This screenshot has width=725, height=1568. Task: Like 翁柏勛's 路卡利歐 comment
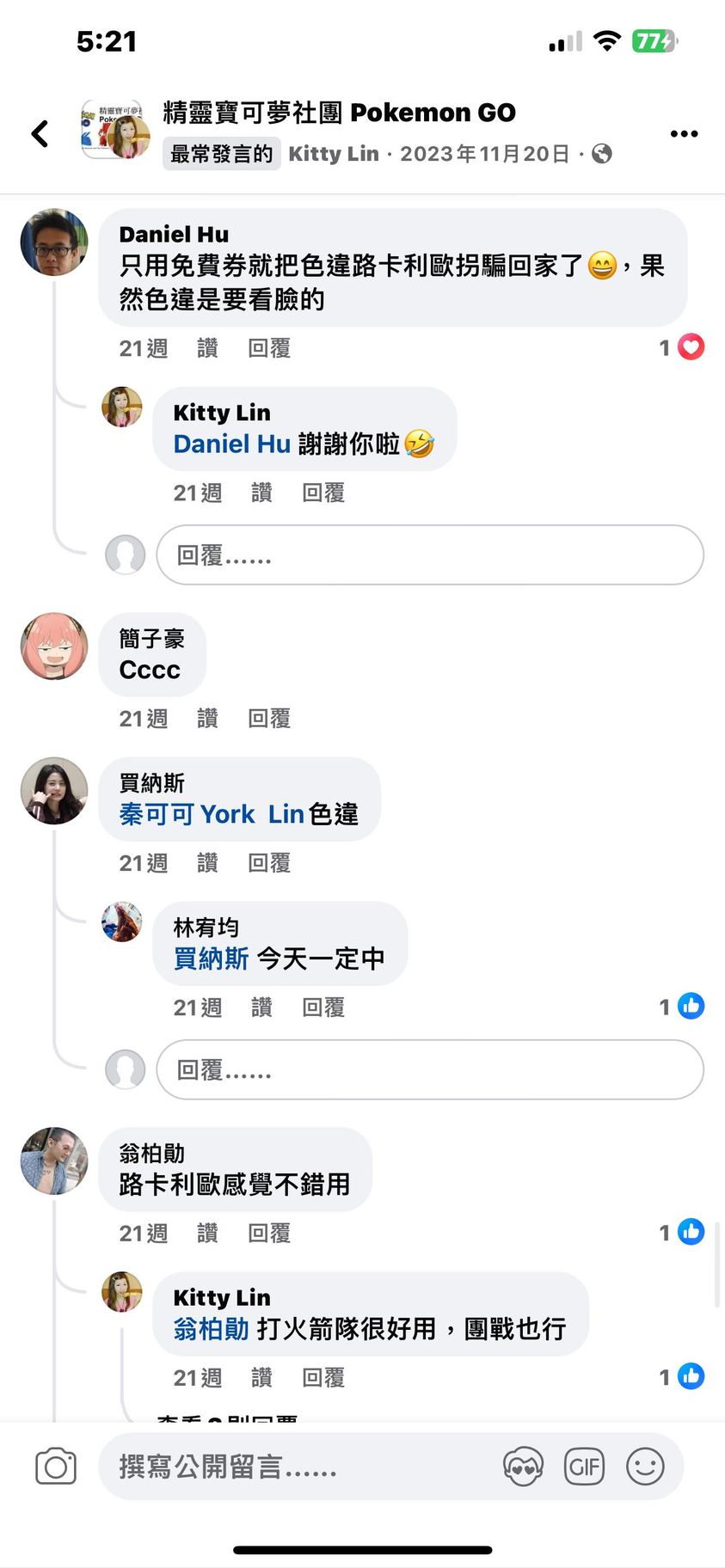pyautogui.click(x=207, y=1234)
